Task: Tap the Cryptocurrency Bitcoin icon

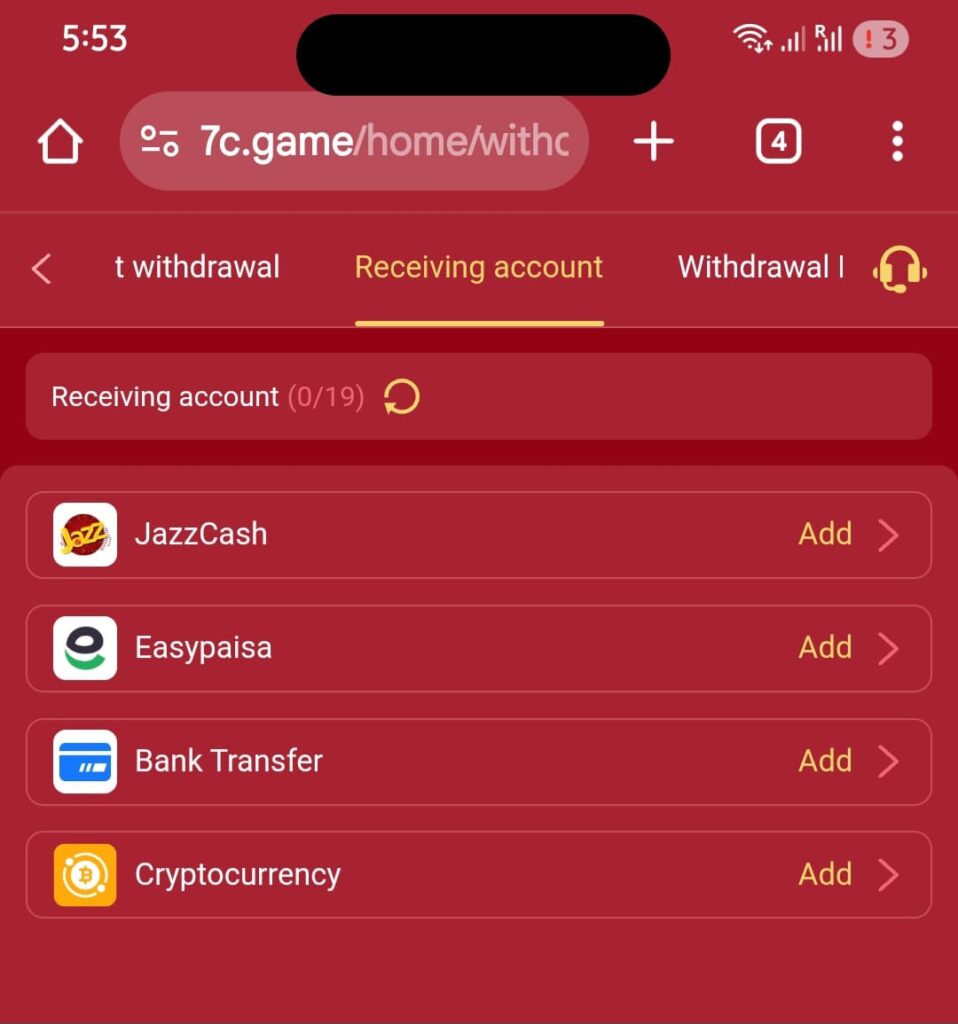Action: coord(85,874)
